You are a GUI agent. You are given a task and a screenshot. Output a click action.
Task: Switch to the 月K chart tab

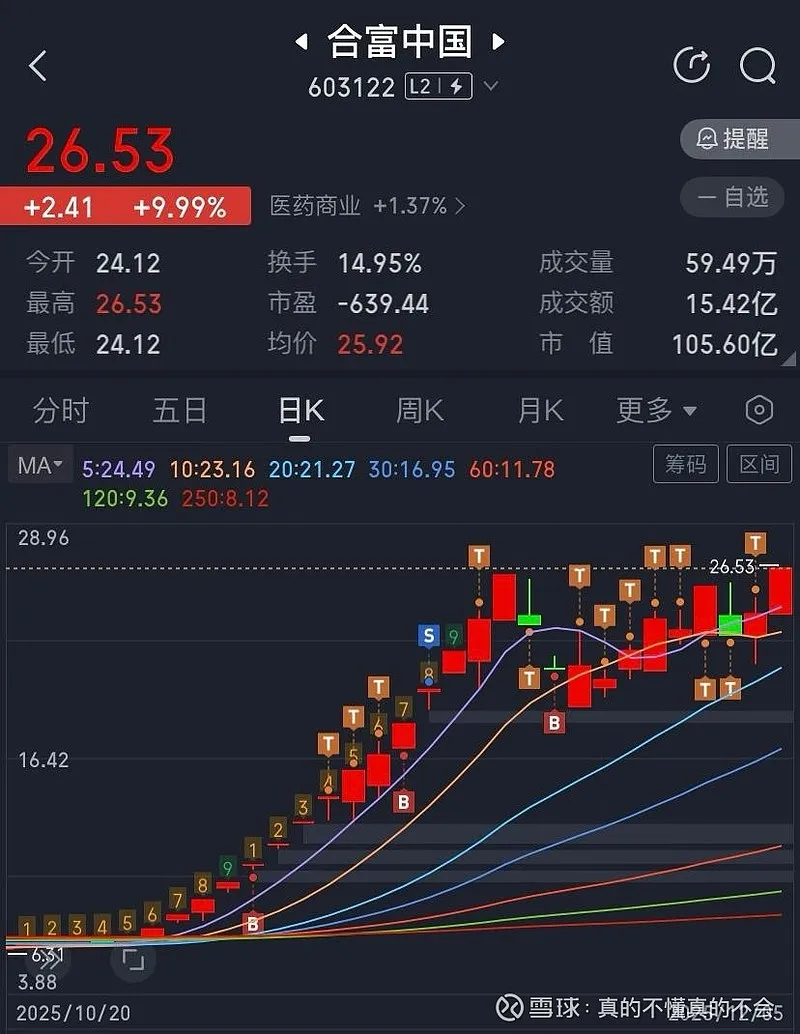click(541, 410)
